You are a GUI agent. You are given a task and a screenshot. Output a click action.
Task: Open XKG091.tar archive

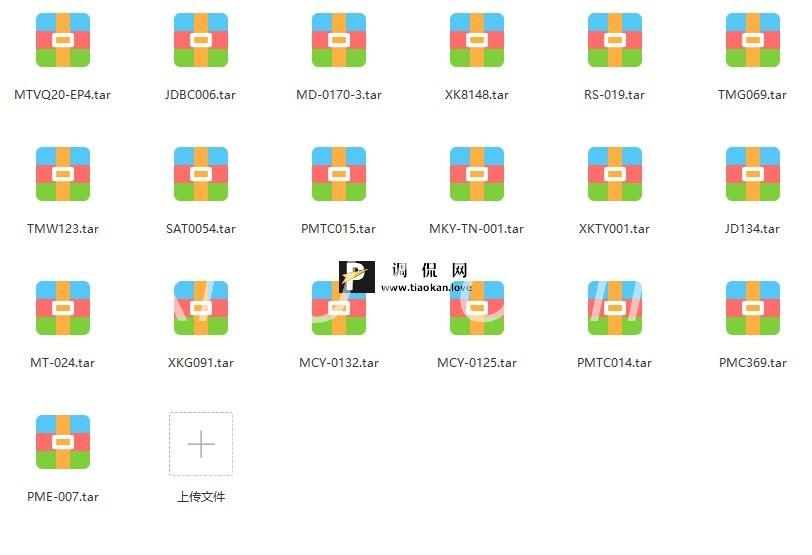click(x=201, y=308)
